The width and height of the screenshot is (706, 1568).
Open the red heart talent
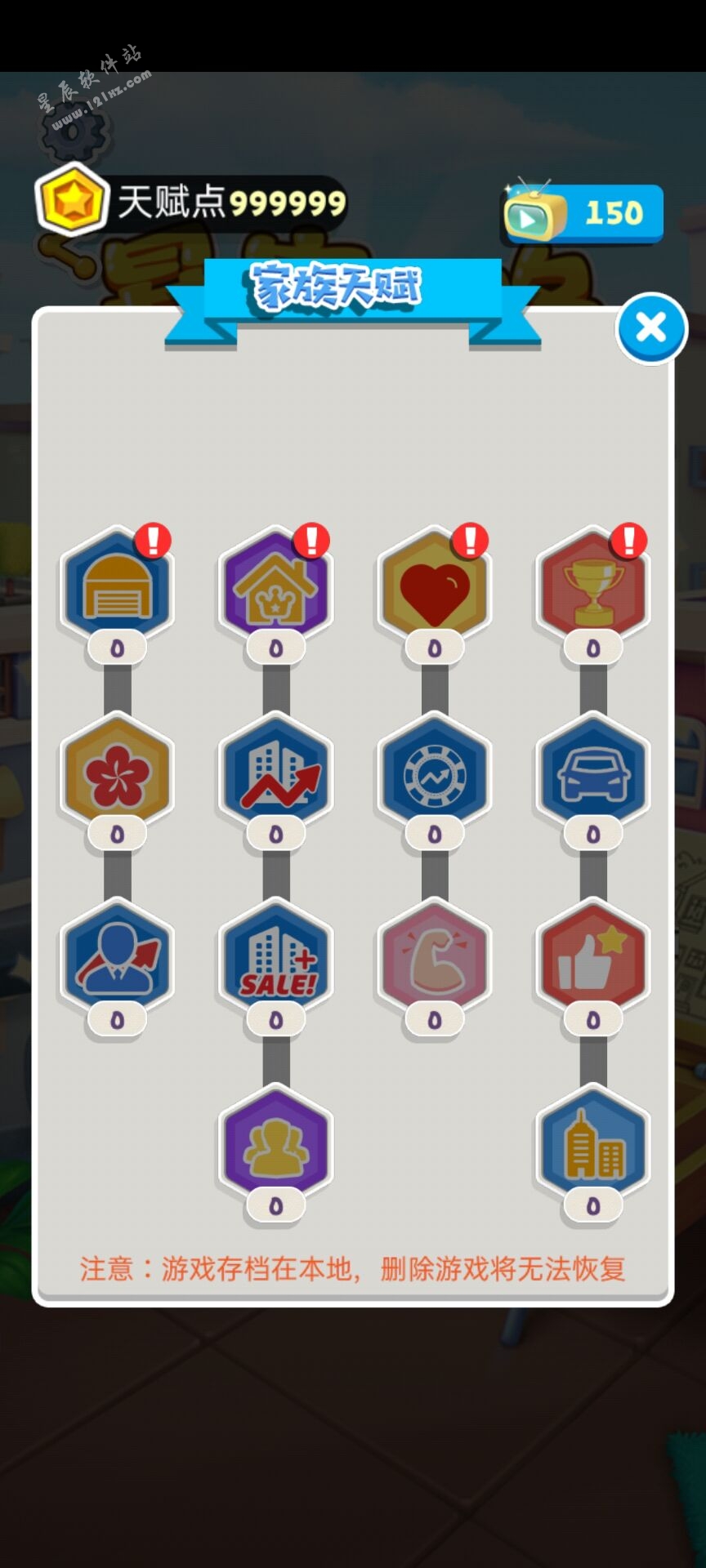coord(434,584)
